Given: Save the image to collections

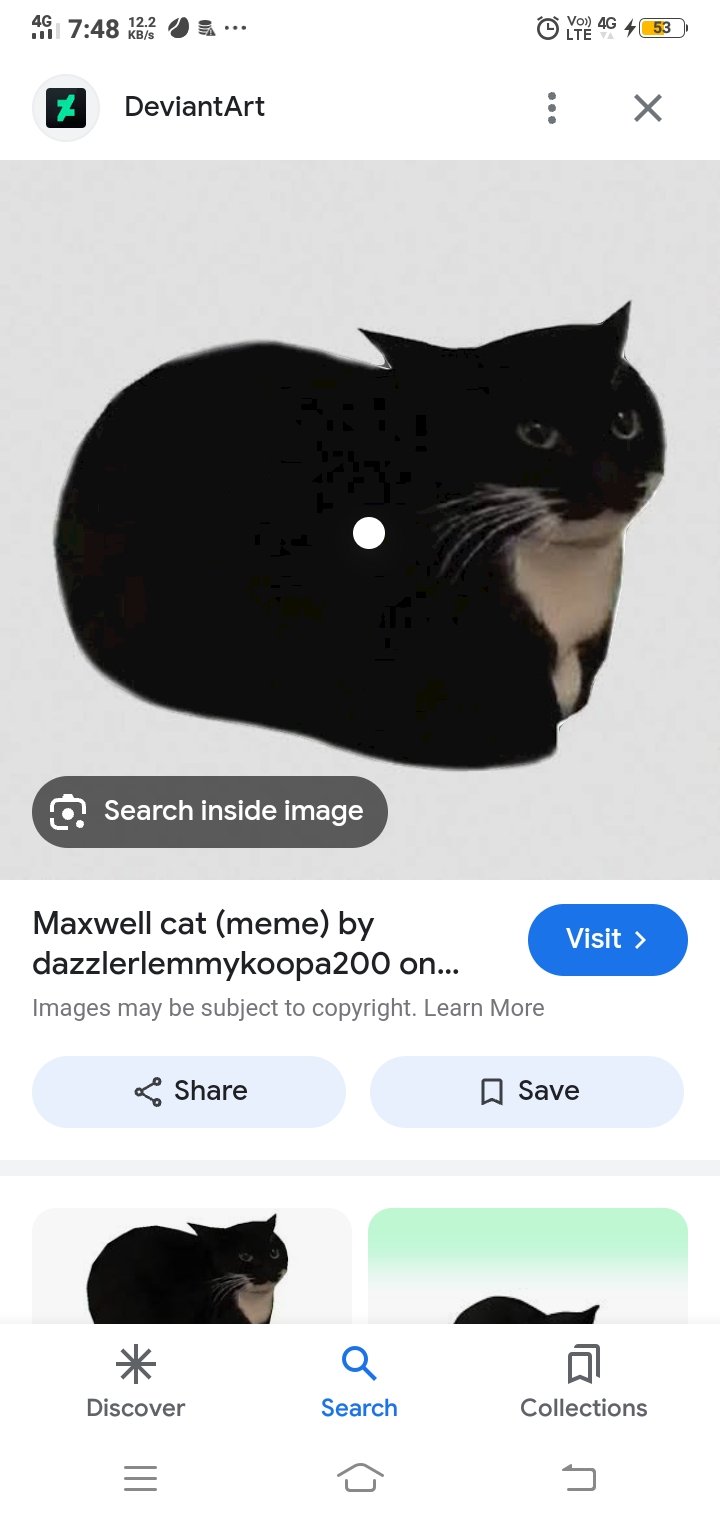Looking at the screenshot, I should (x=527, y=1091).
